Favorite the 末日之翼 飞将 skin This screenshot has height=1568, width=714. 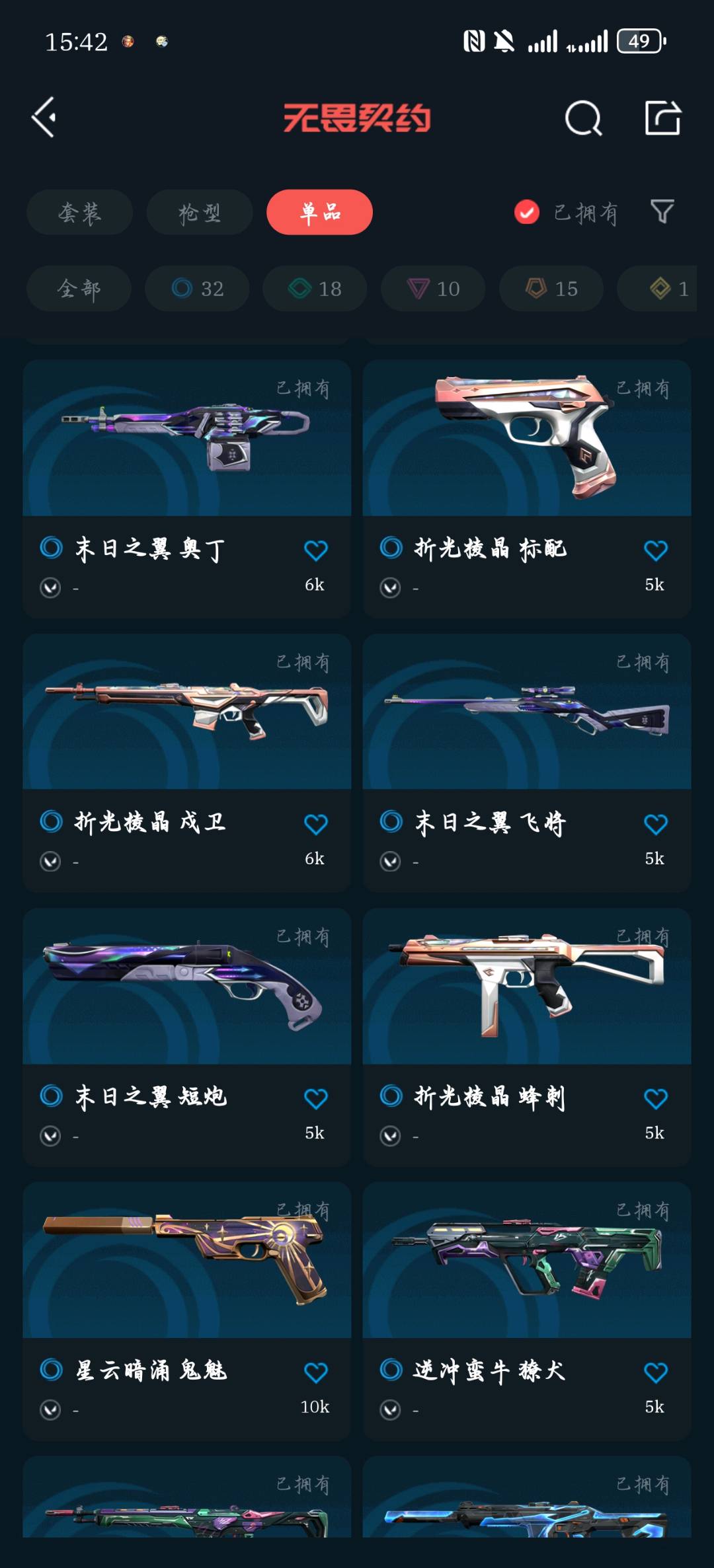[x=655, y=825]
